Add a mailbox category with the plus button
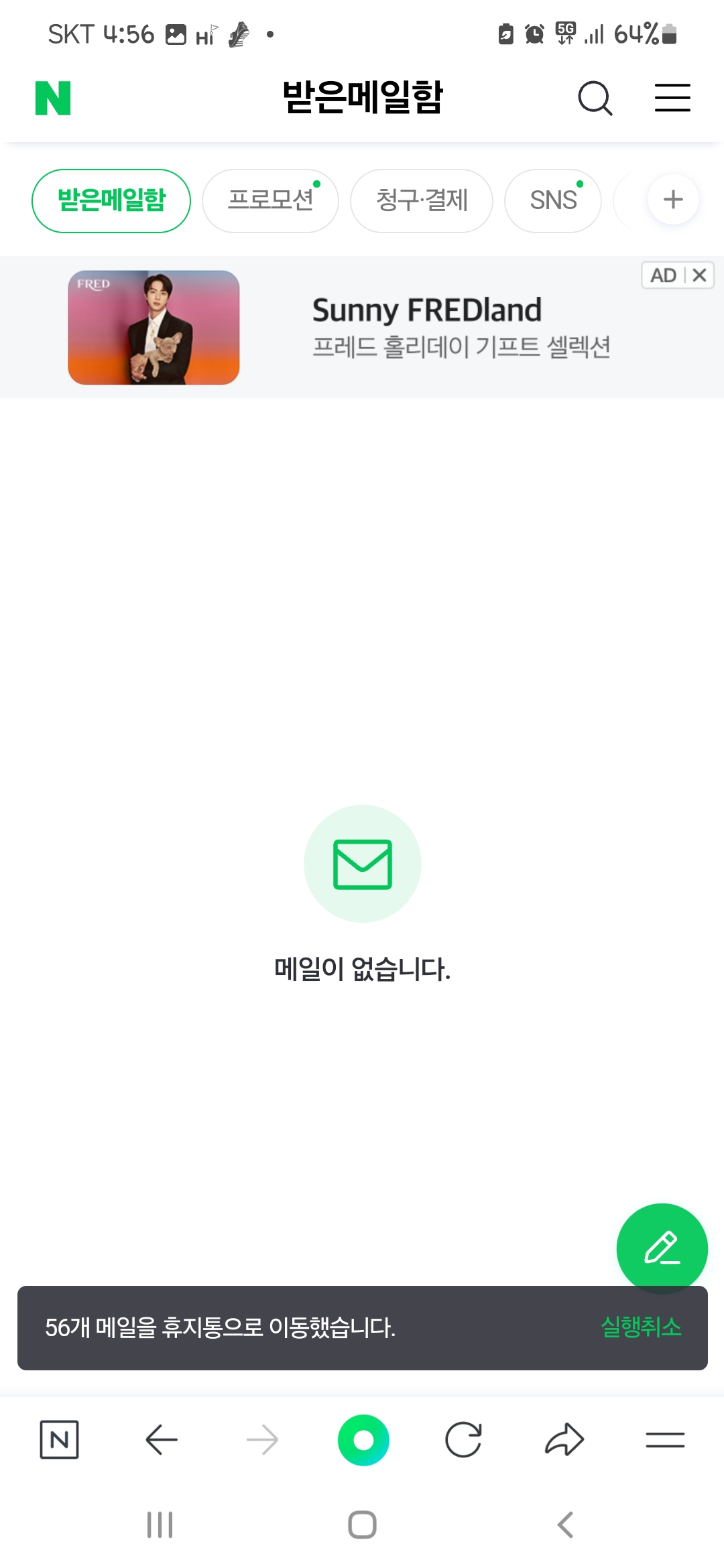Viewport: 724px width, 1568px height. pyautogui.click(x=673, y=200)
